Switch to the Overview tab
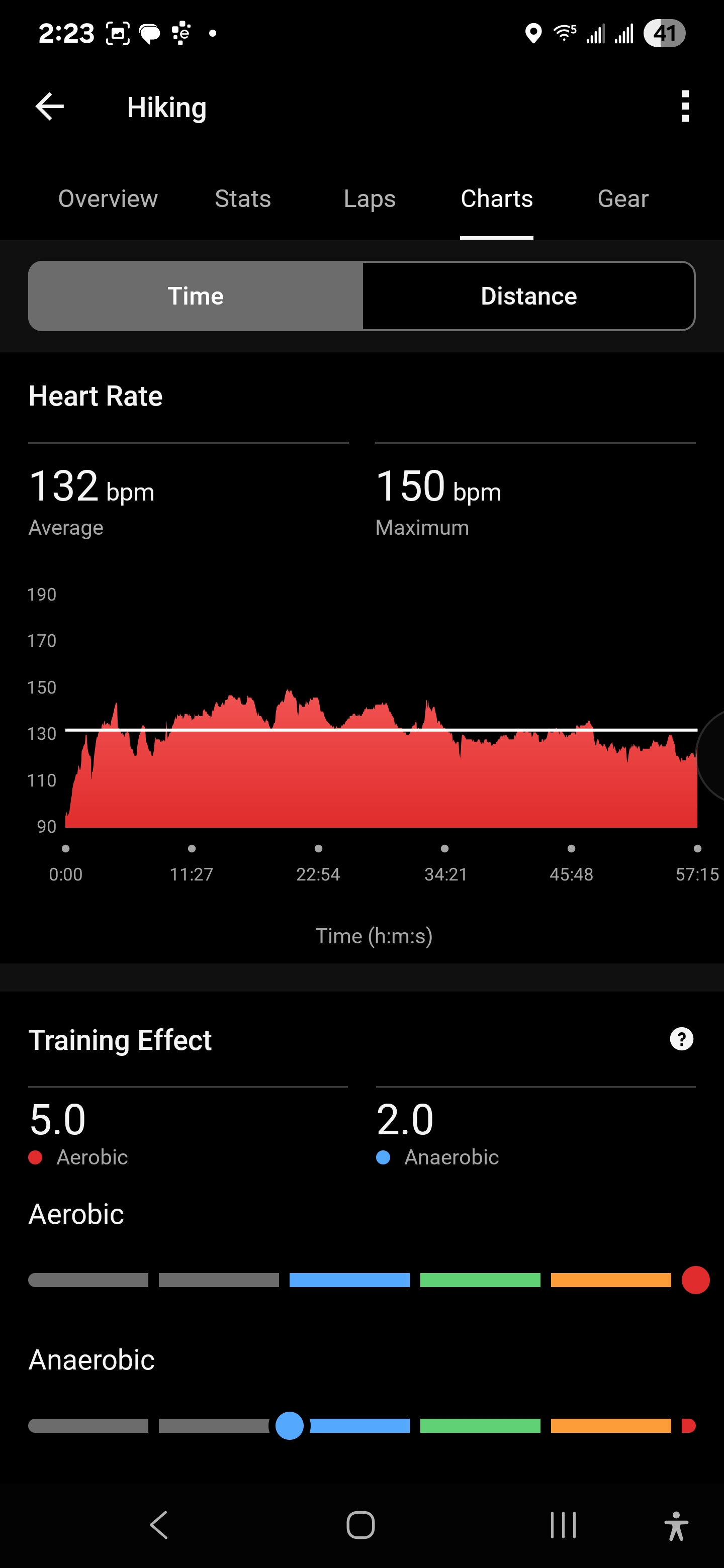Screen dimensions: 724x1568 click(x=108, y=199)
